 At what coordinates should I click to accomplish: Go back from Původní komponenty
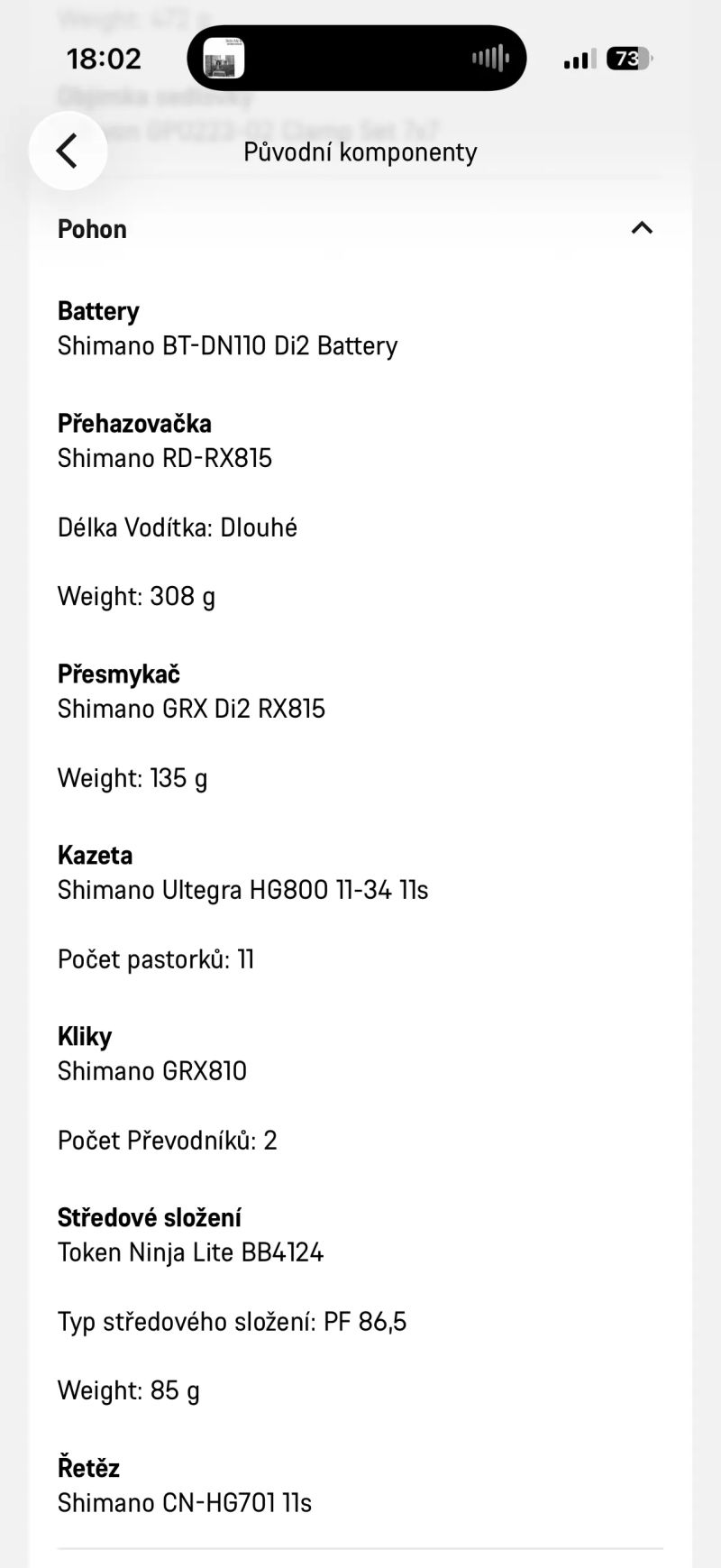pos(68,151)
